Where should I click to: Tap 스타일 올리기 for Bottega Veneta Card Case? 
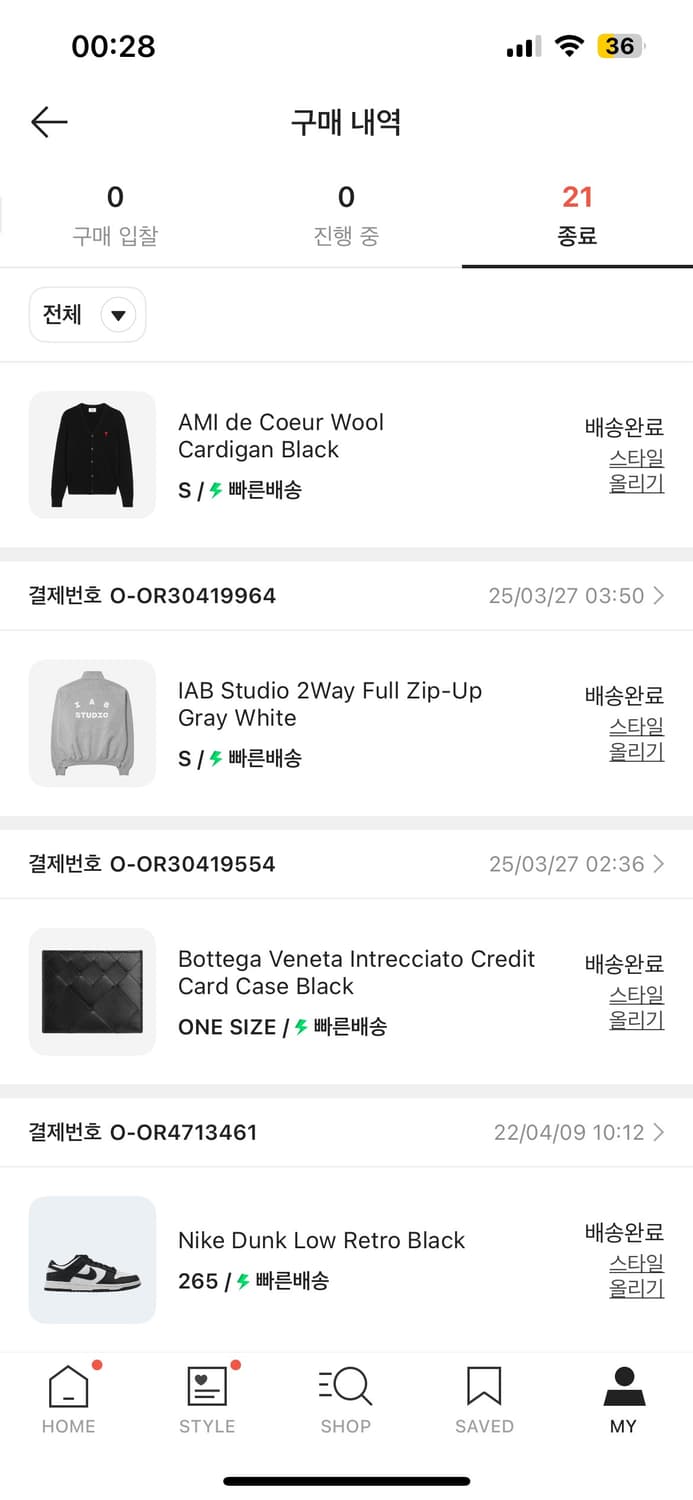coord(636,1008)
